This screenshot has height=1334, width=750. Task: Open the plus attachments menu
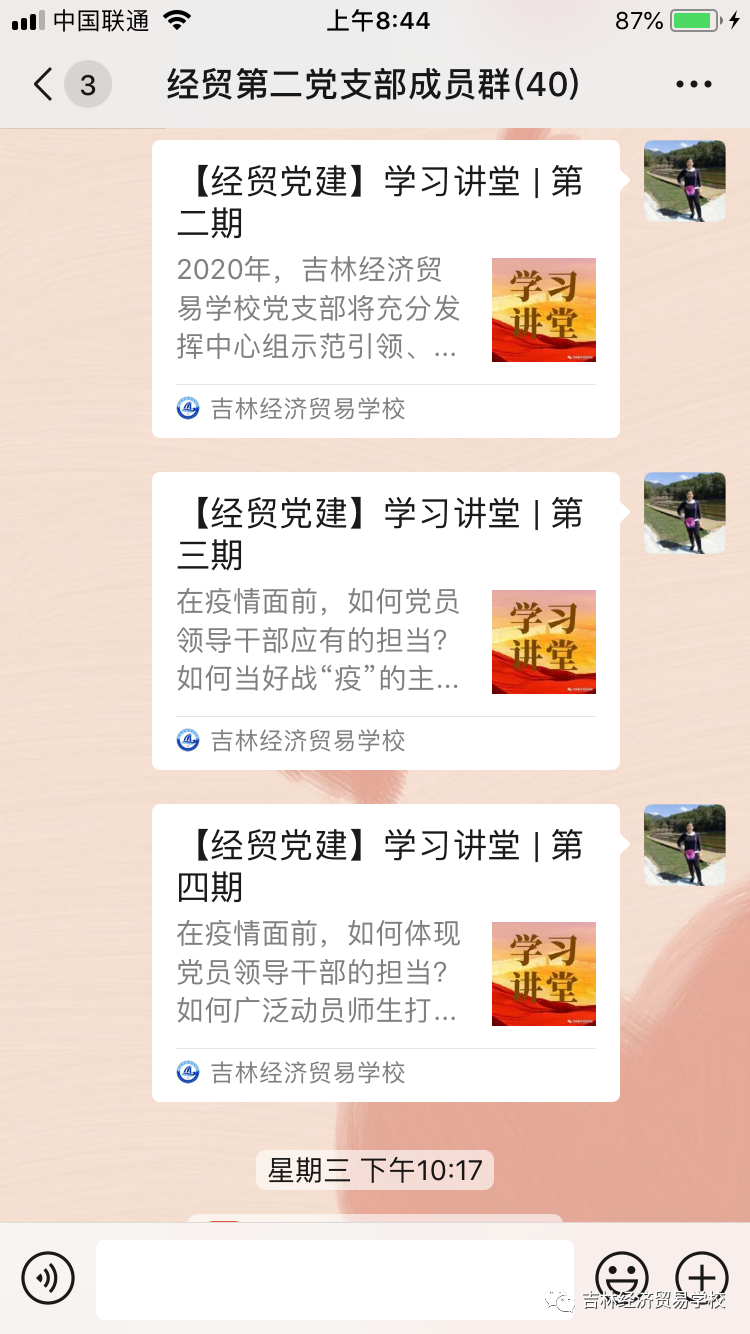pos(702,1277)
